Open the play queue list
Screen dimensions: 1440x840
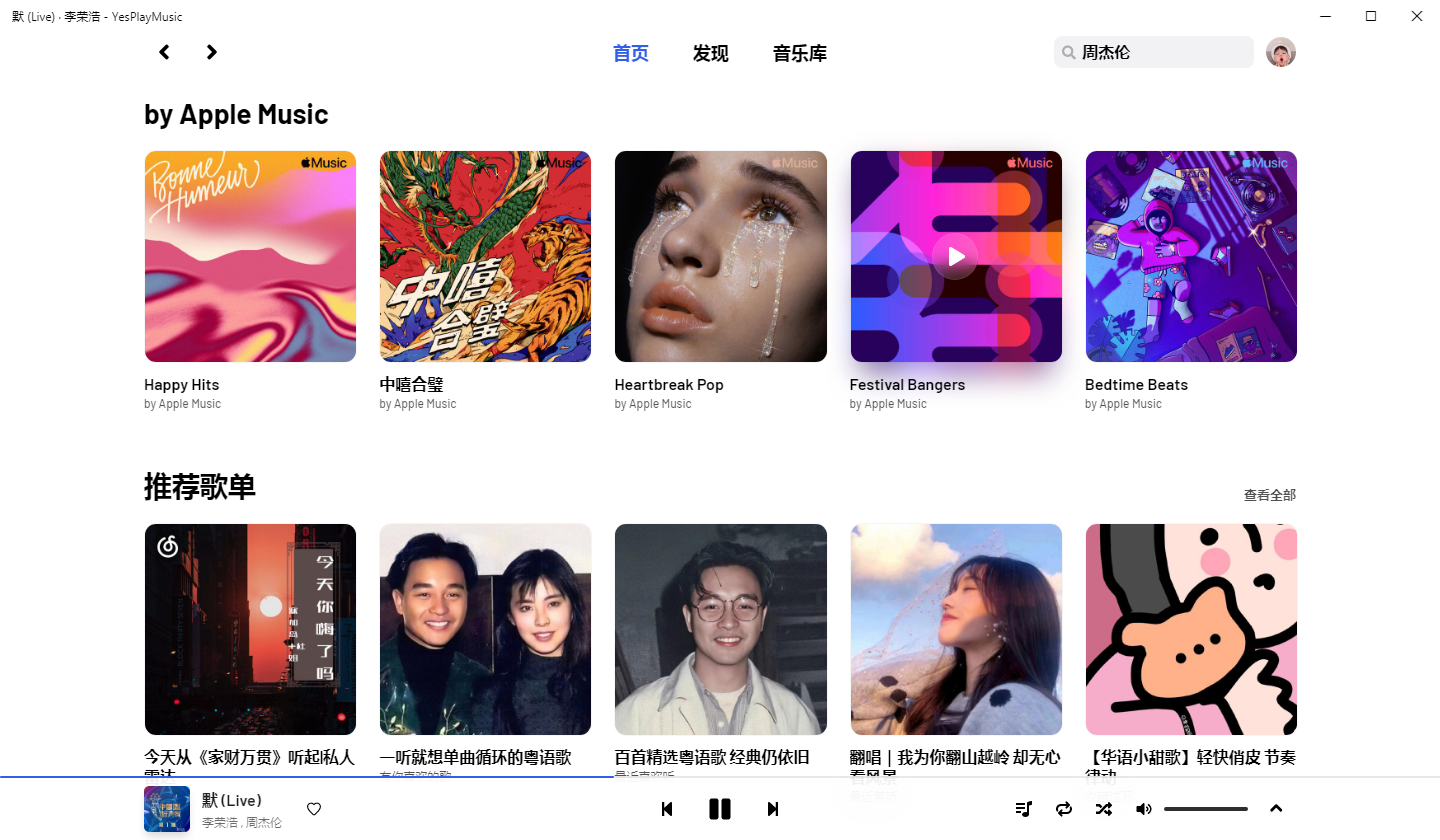(1023, 809)
